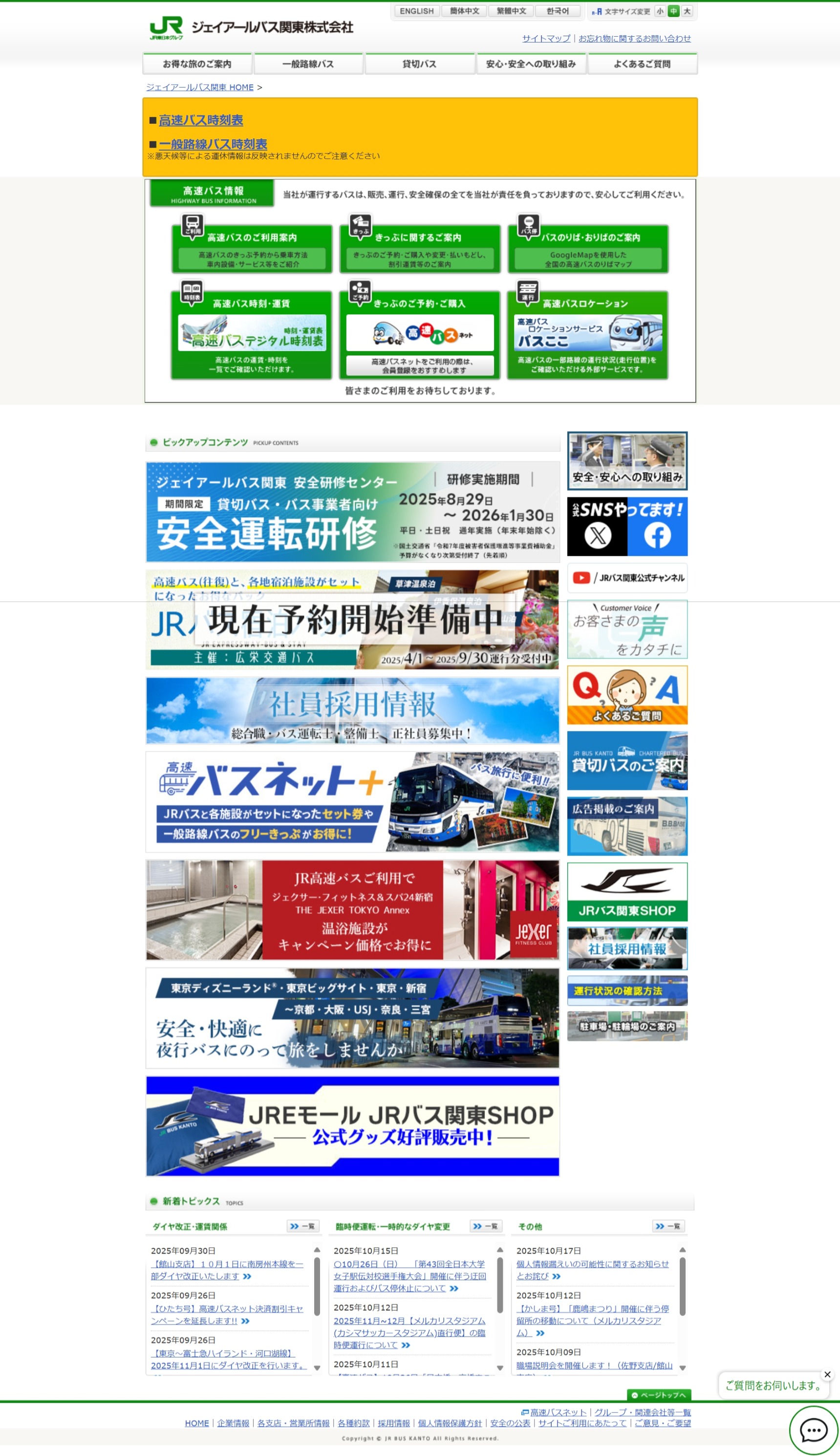Open the 高速バス時刻表 link
Viewport: 840px width, 1456px height.
[x=201, y=120]
